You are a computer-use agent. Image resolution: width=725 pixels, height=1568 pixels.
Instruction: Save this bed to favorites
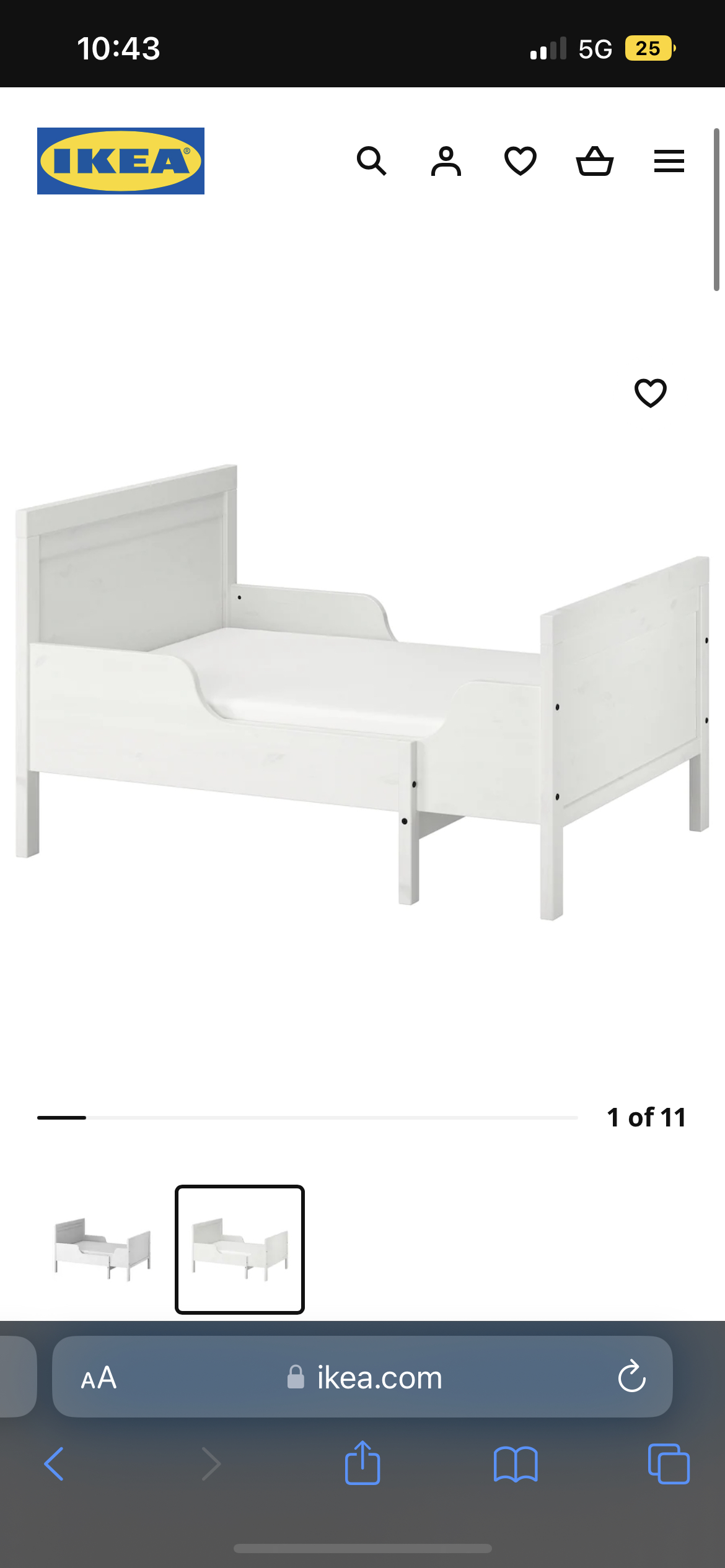pos(651,393)
